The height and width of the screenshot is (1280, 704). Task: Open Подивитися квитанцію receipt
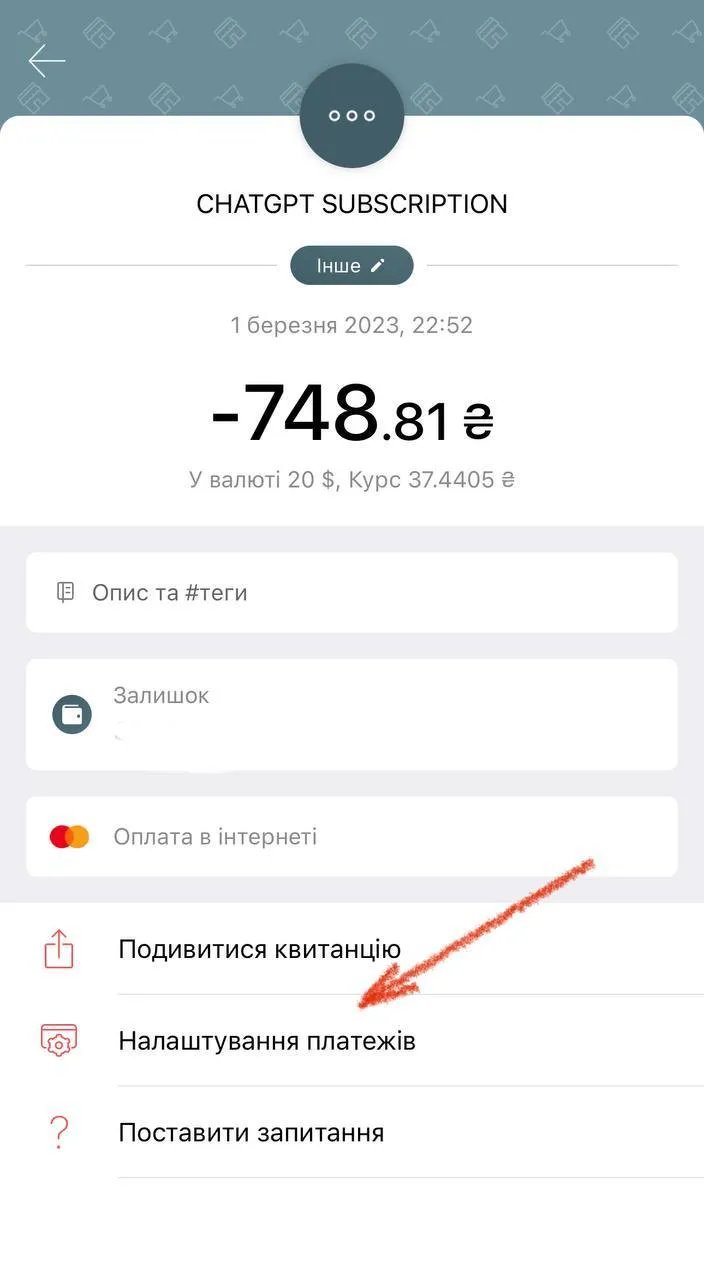[x=260, y=949]
